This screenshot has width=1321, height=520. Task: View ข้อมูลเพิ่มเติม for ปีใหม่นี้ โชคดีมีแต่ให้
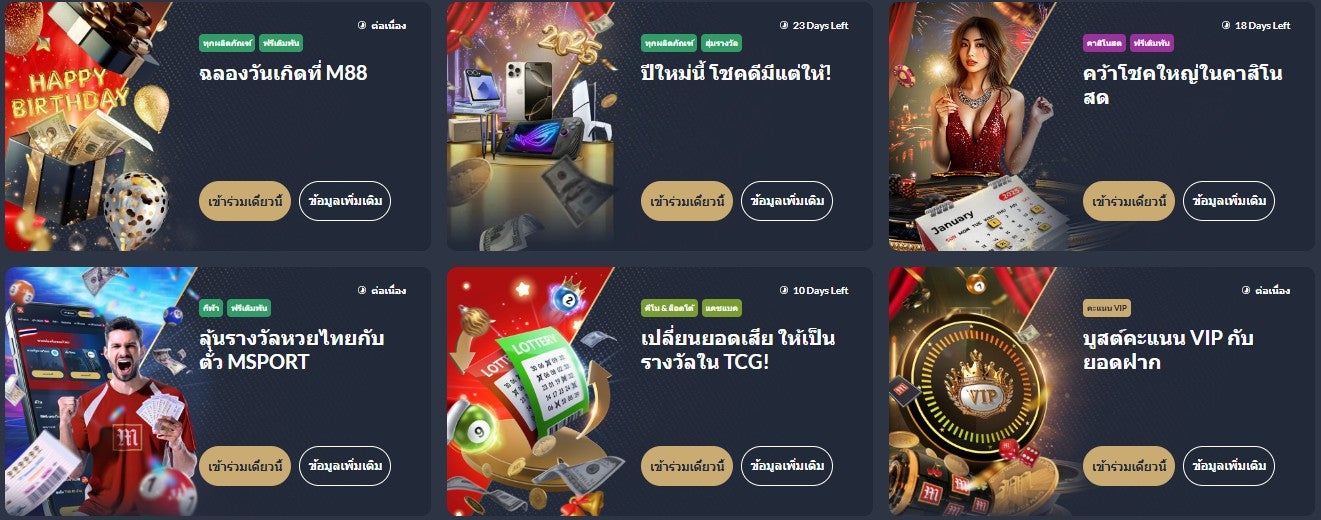tap(787, 201)
